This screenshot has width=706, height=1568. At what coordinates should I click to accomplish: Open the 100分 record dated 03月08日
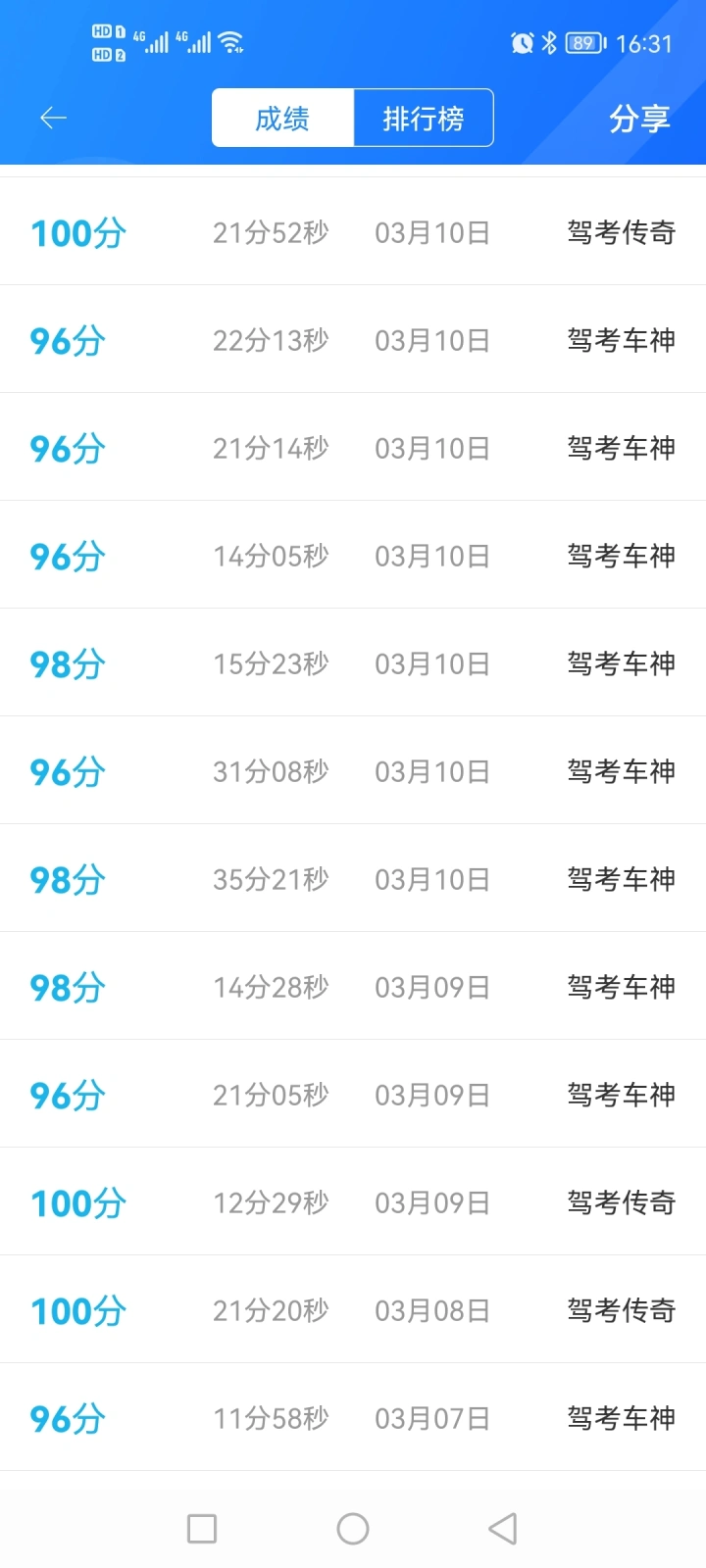pyautogui.click(x=353, y=1310)
